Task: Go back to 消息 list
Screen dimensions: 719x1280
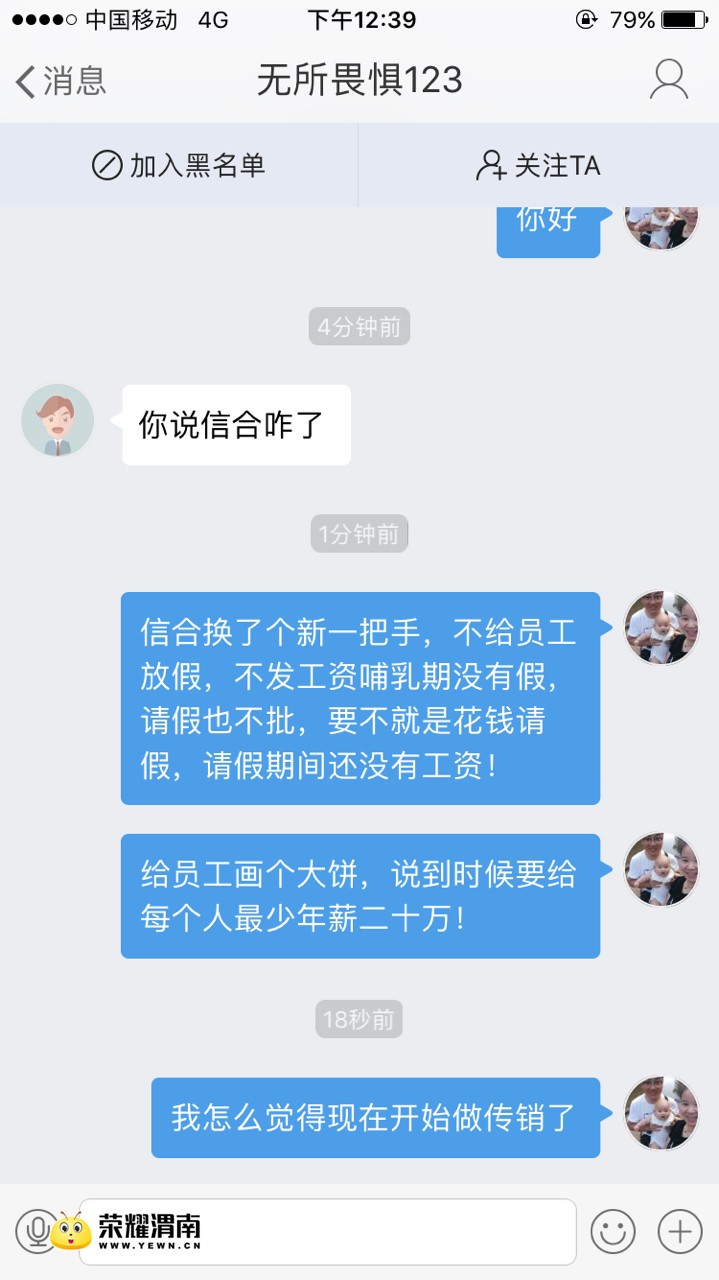Action: click(x=60, y=81)
